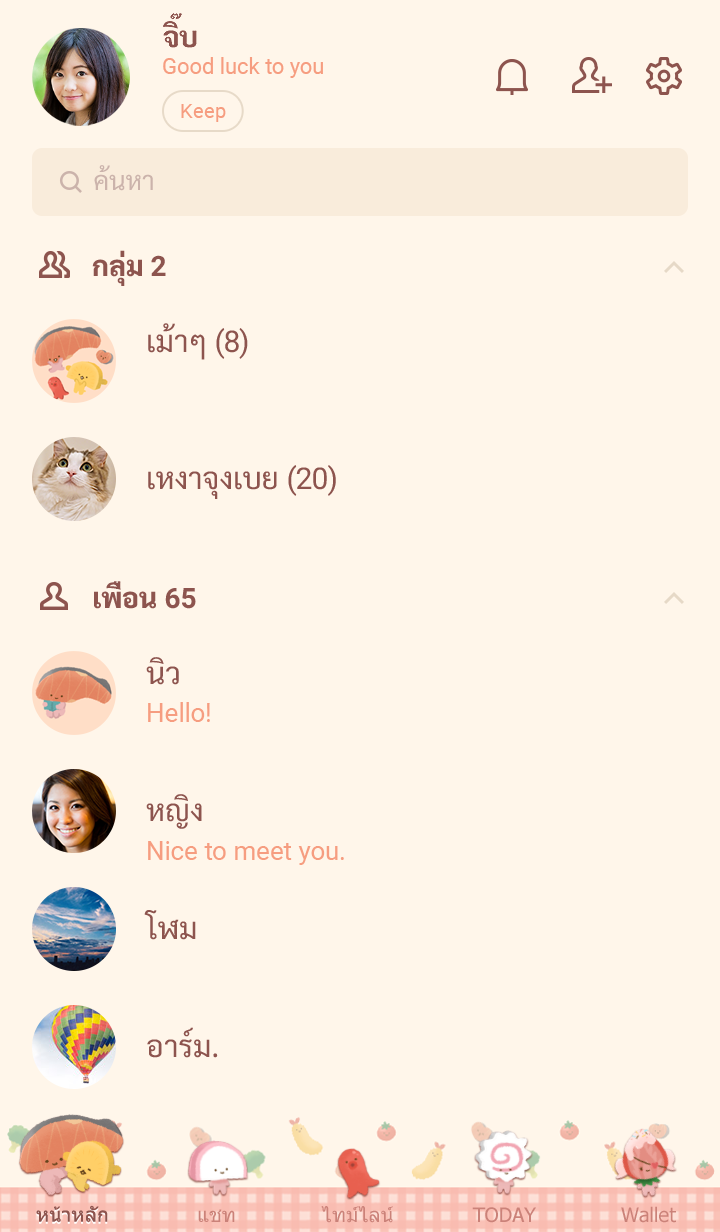
Task: Open the settings gear
Action: [x=664, y=77]
